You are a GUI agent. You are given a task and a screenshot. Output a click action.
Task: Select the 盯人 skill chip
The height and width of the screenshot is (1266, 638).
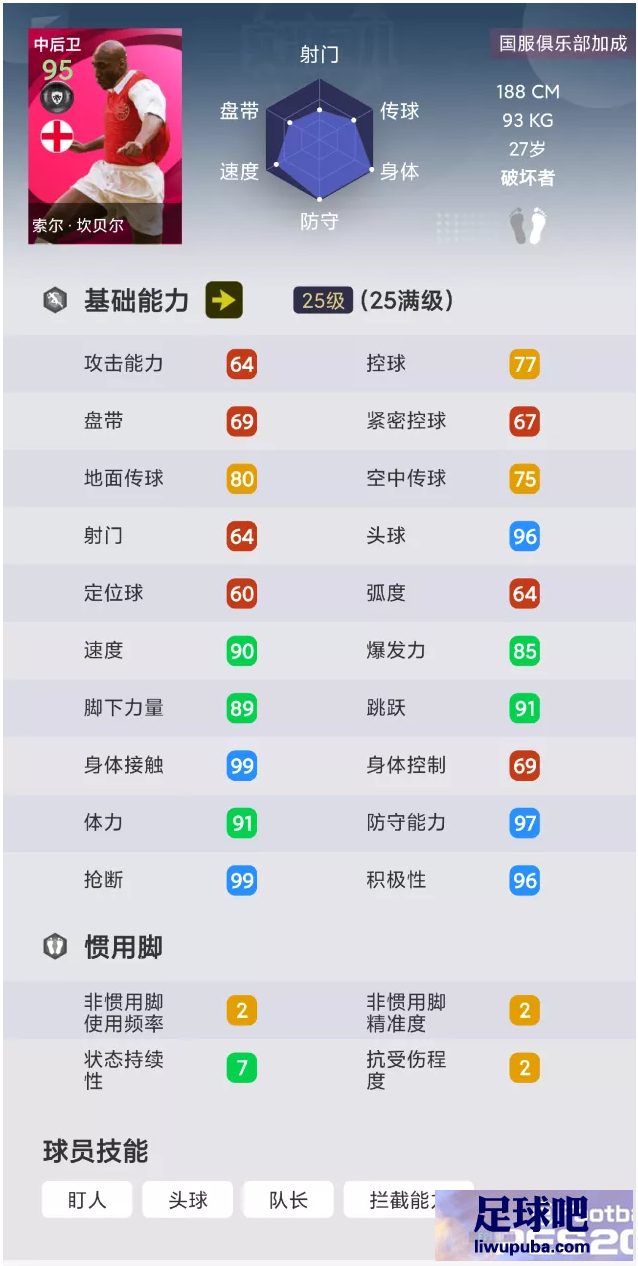pos(87,1199)
